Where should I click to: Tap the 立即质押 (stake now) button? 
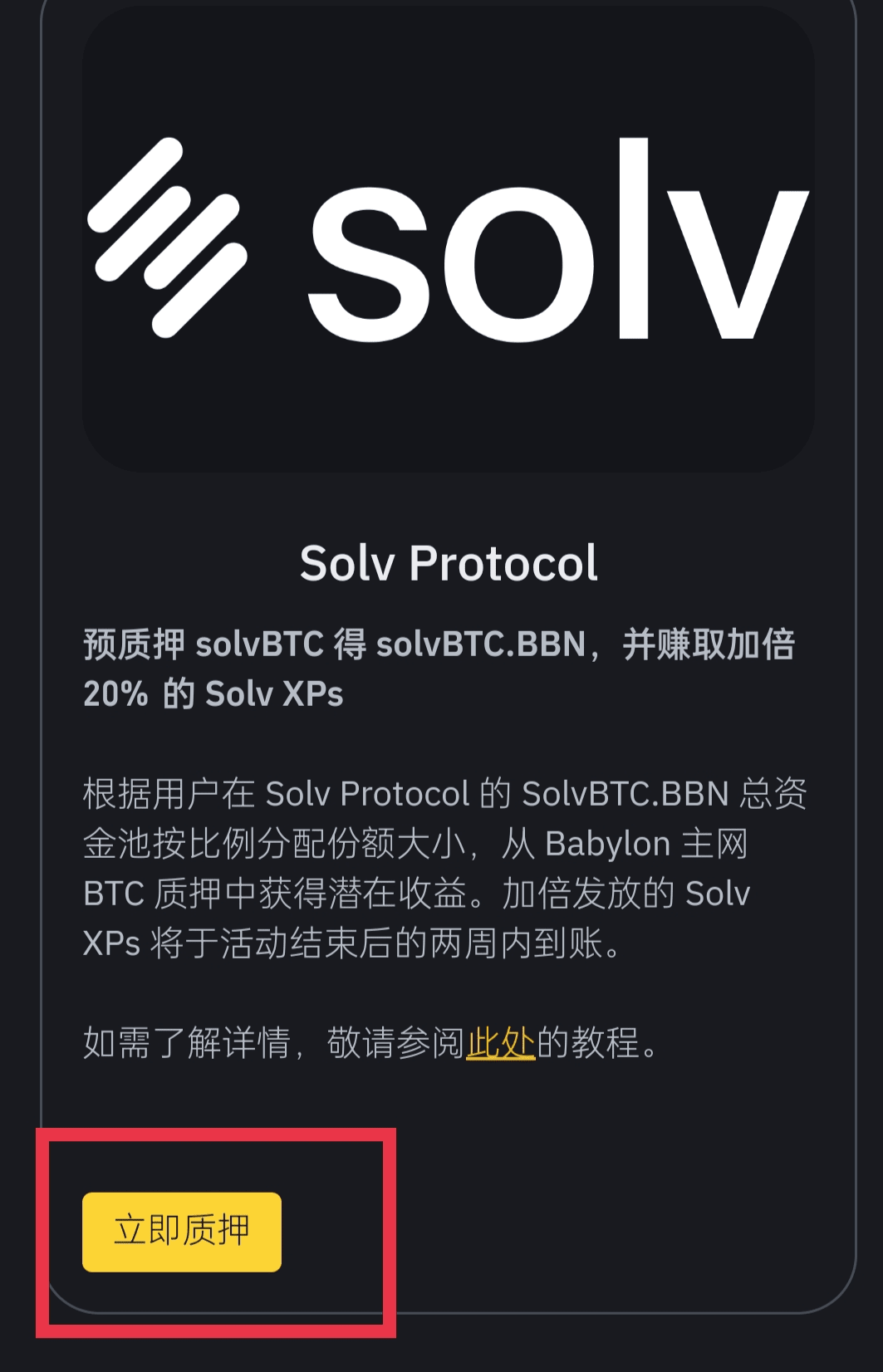(181, 1231)
